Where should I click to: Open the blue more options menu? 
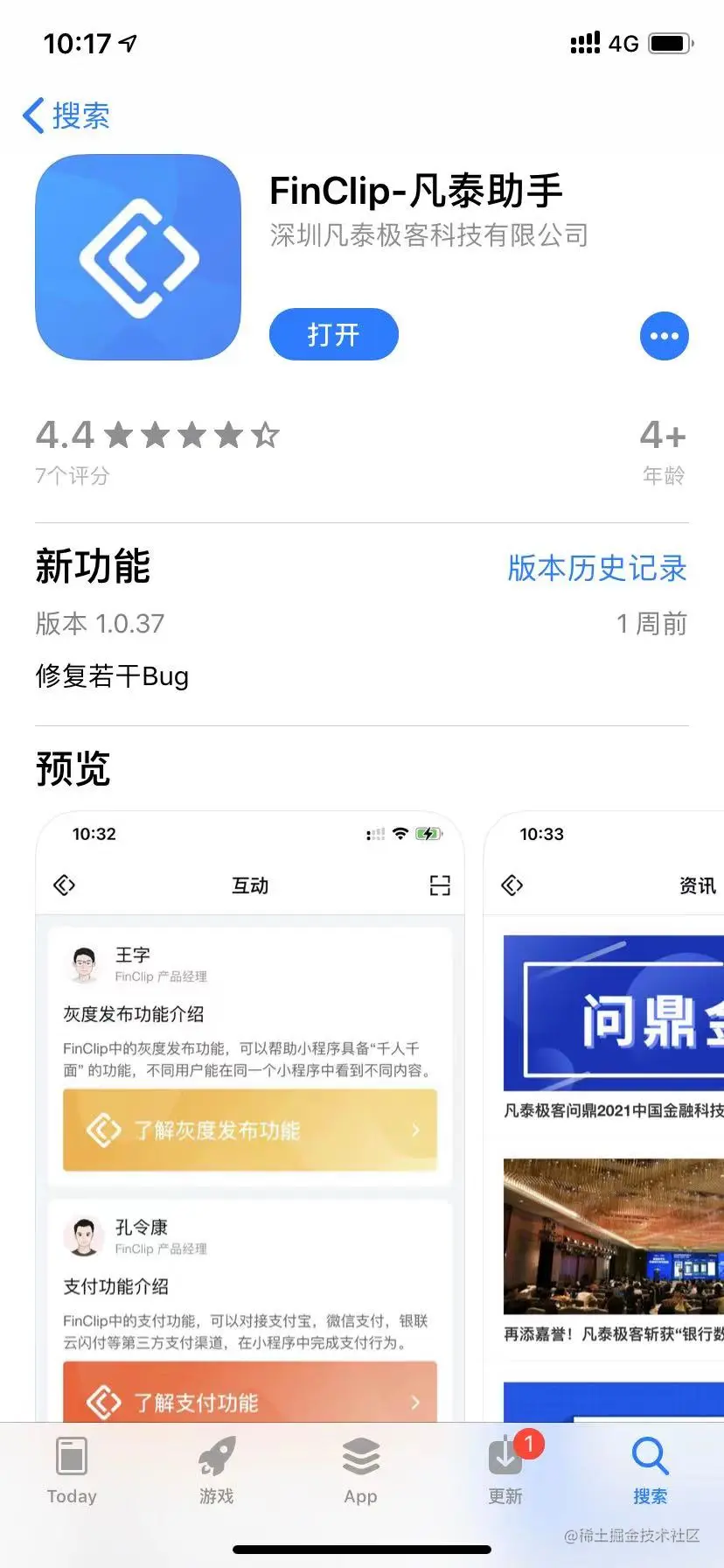coord(664,336)
